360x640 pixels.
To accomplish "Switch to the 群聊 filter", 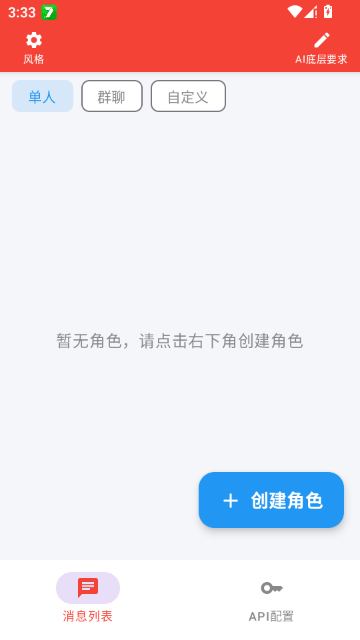I will (112, 96).
